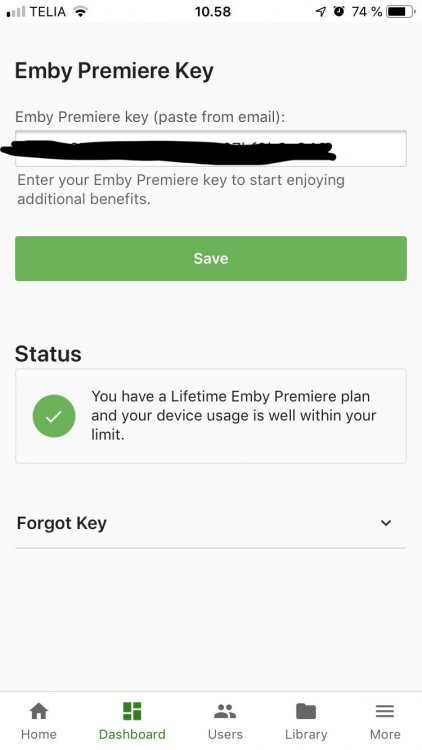Expand the Forgot Key section
Viewport: 422px width, 750px height.
[211, 523]
